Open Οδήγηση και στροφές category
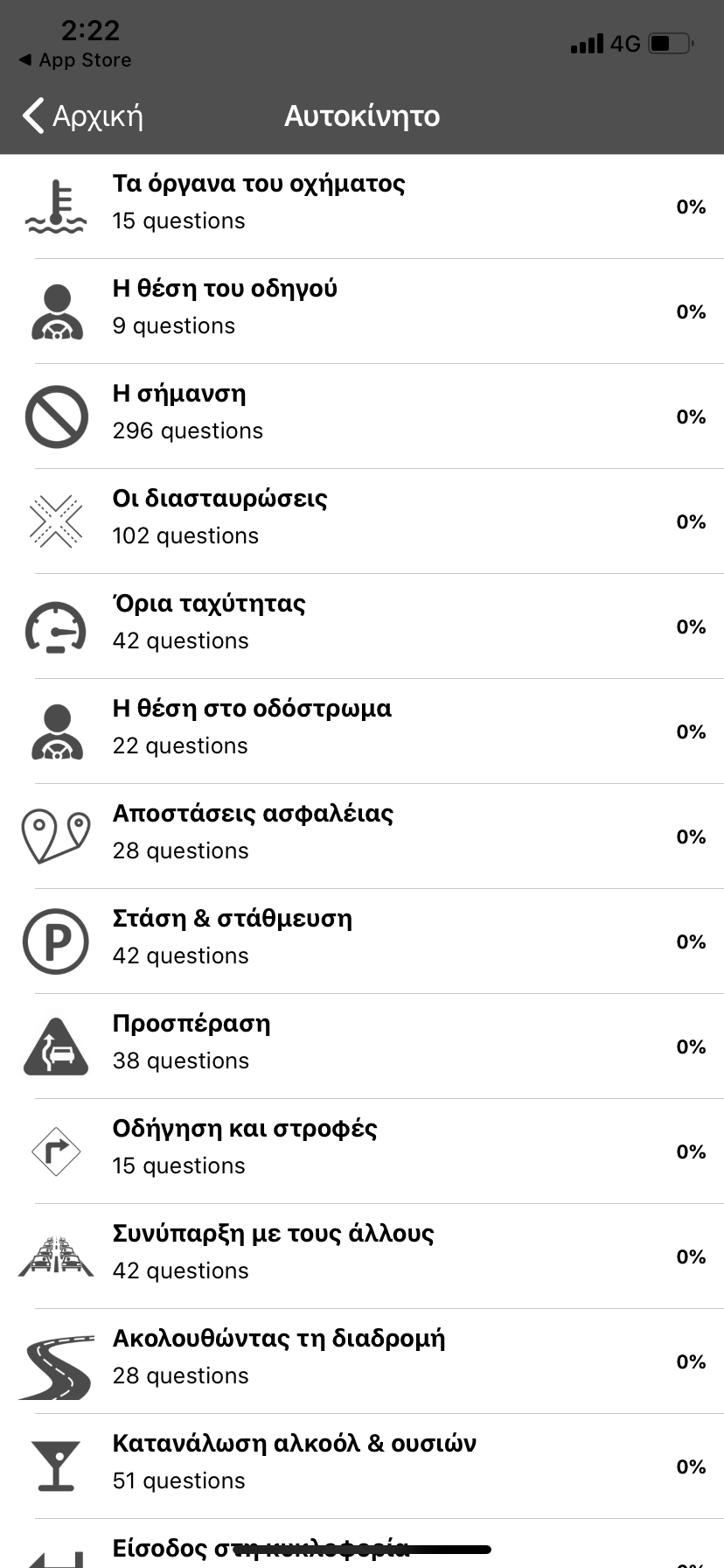Image resolution: width=724 pixels, height=1568 pixels. (x=362, y=1151)
